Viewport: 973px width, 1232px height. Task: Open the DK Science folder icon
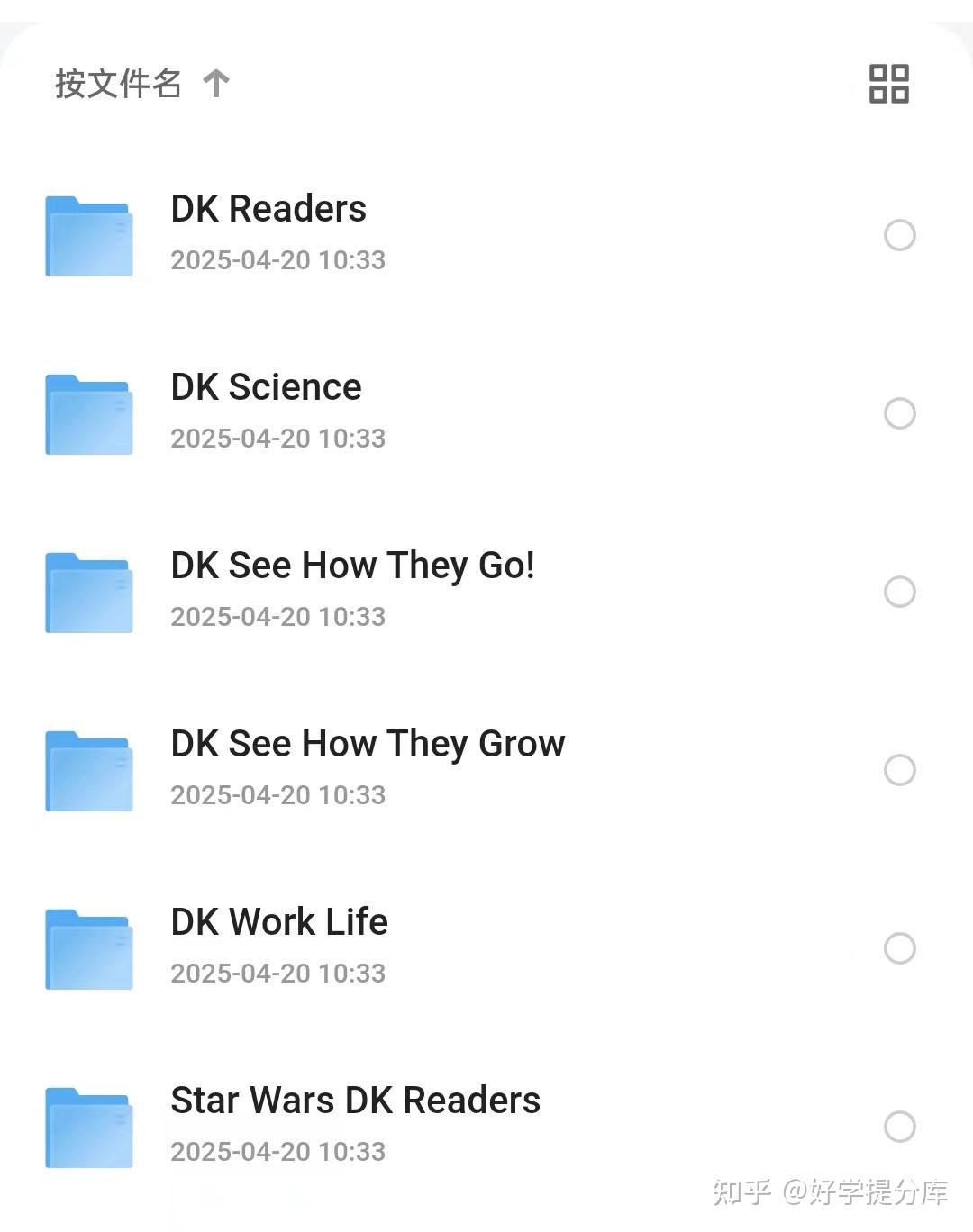point(87,412)
